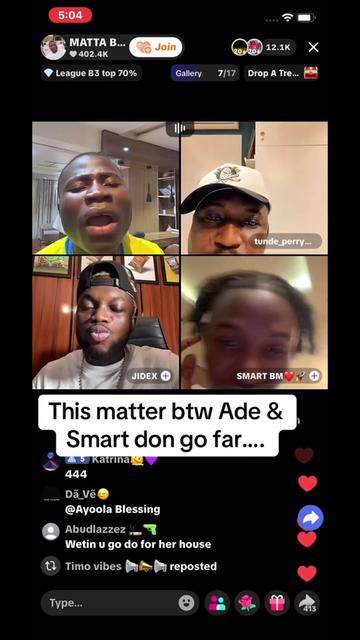Join the MATTA B live fan club

coord(156,47)
